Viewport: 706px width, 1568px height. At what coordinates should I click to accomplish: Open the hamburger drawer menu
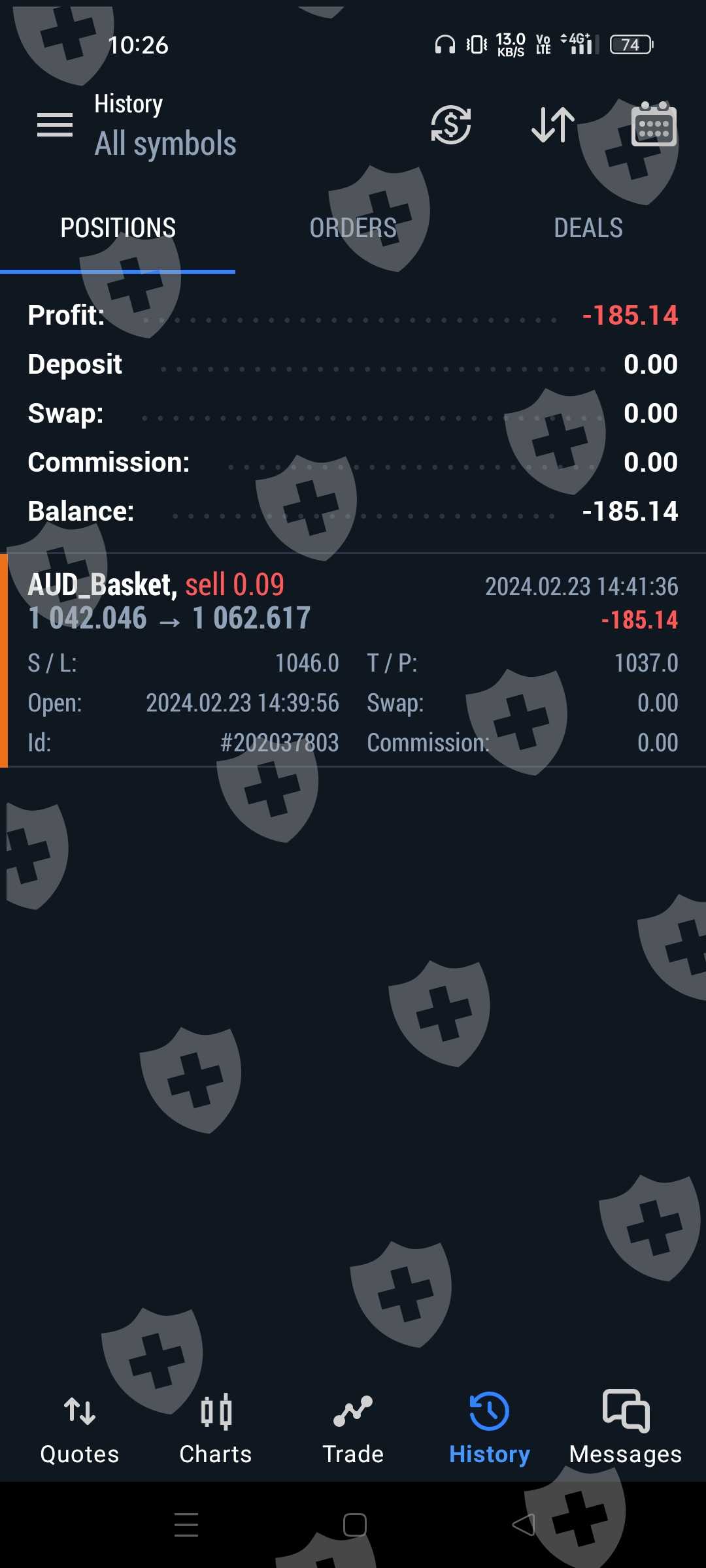coord(55,125)
